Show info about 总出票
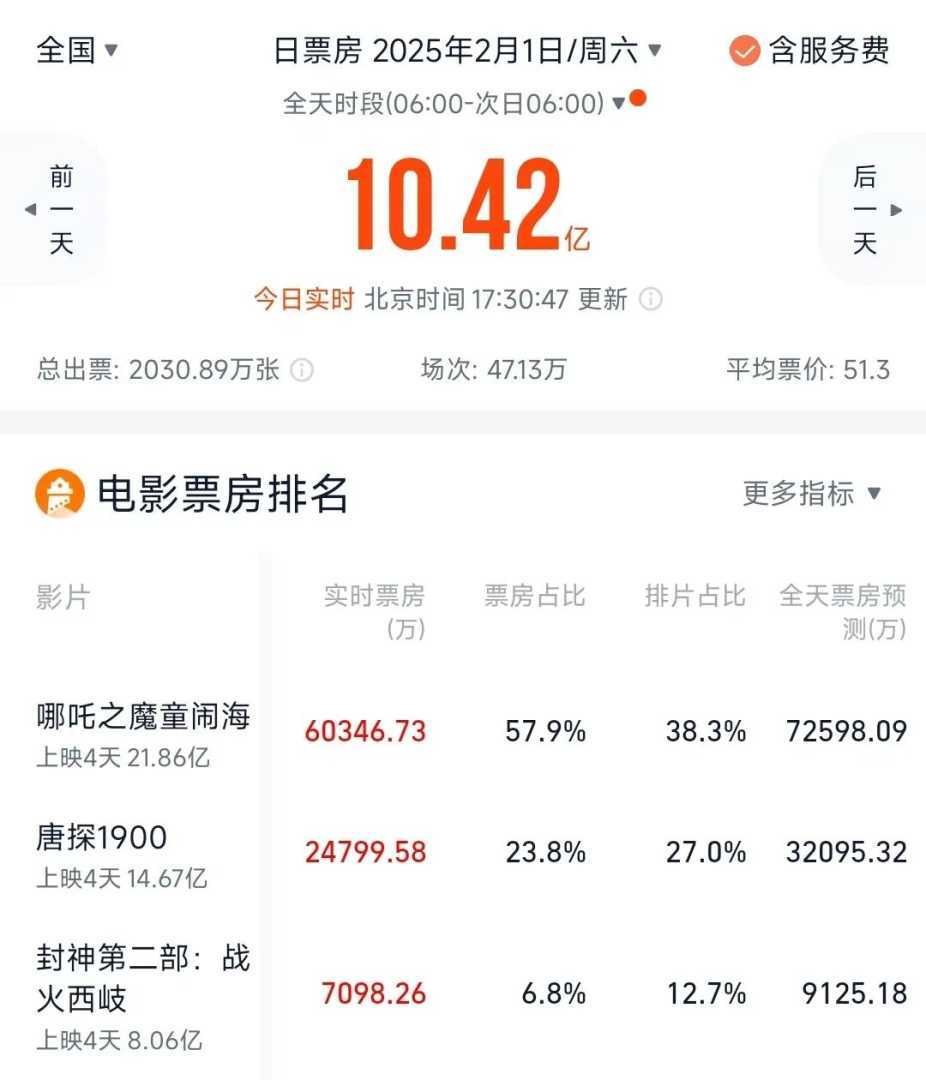 [302, 371]
